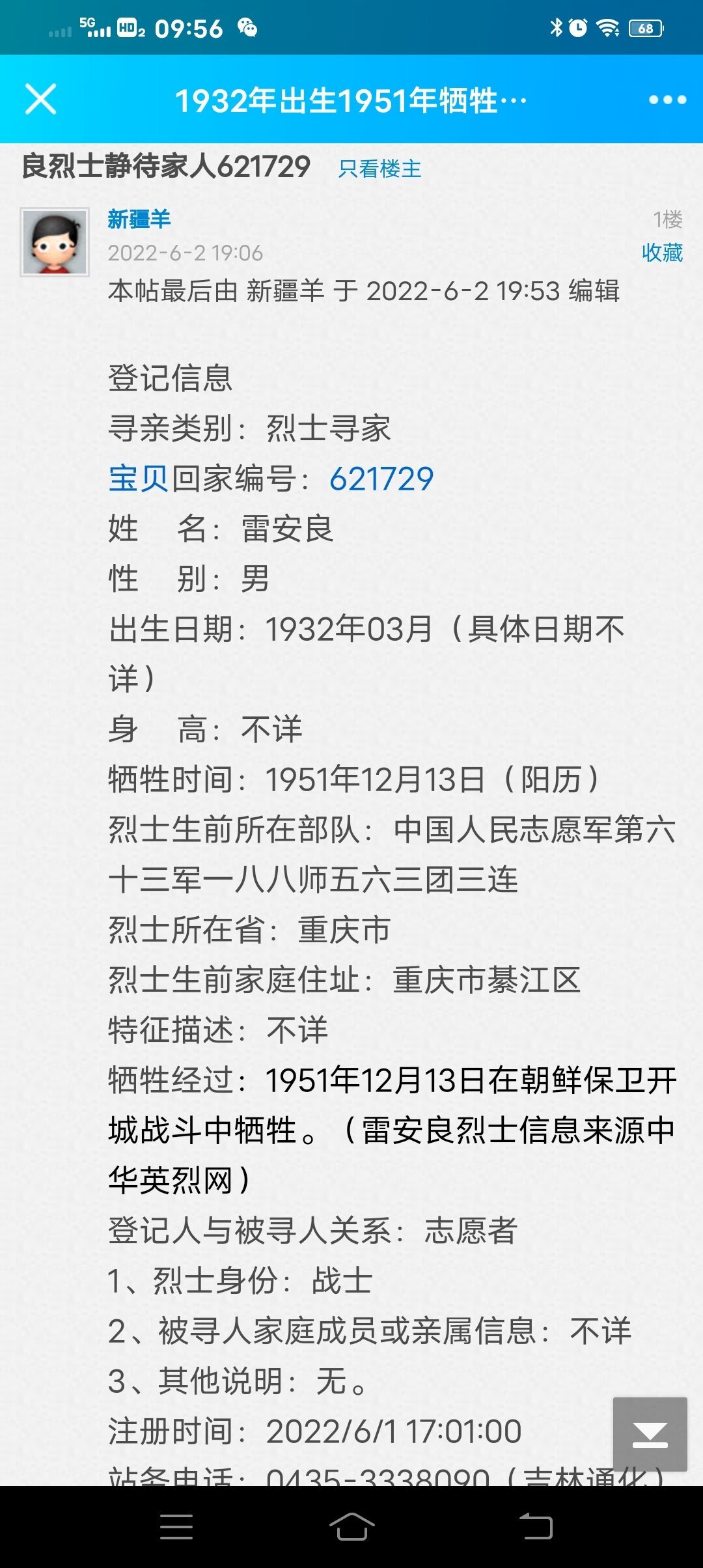This screenshot has height=1568, width=703.
Task: Open the case number 621729 link
Action: point(381,479)
